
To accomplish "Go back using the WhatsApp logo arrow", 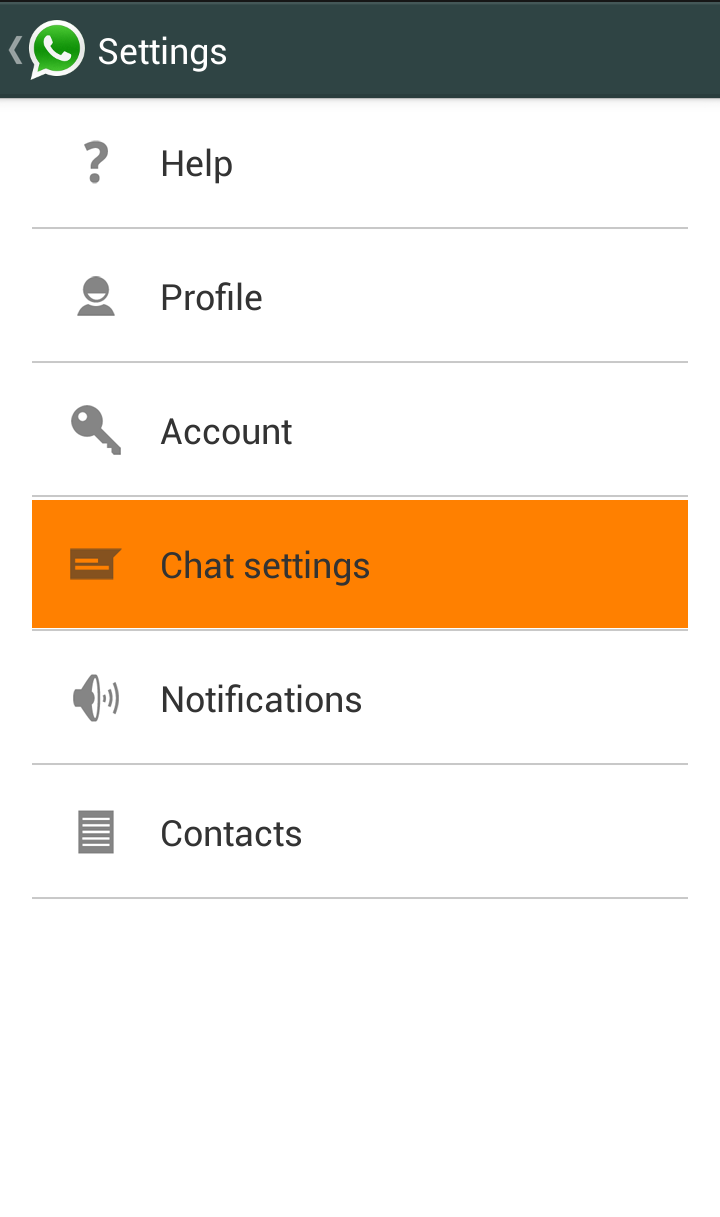I will 46,50.
